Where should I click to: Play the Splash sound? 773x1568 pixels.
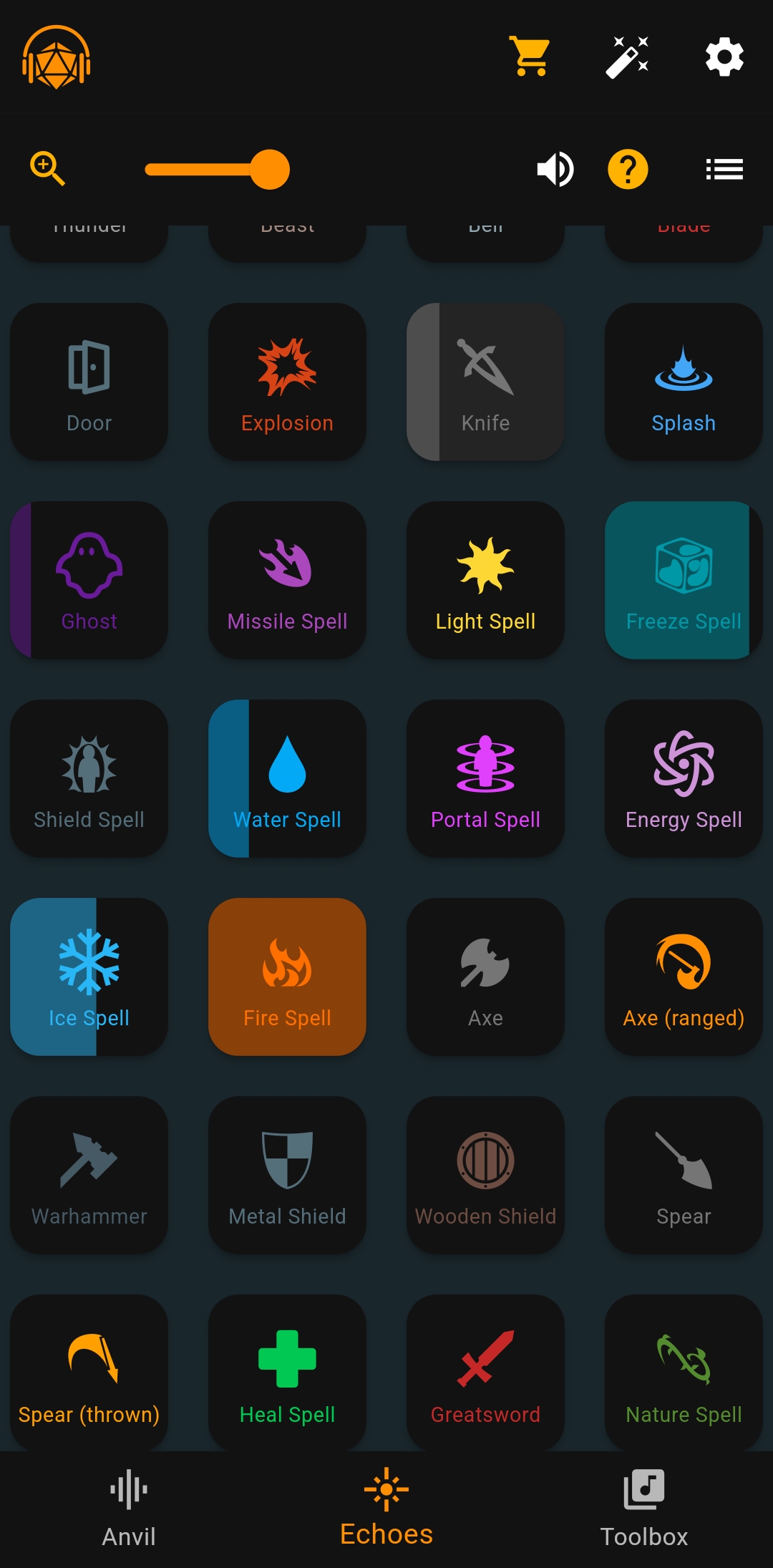684,382
